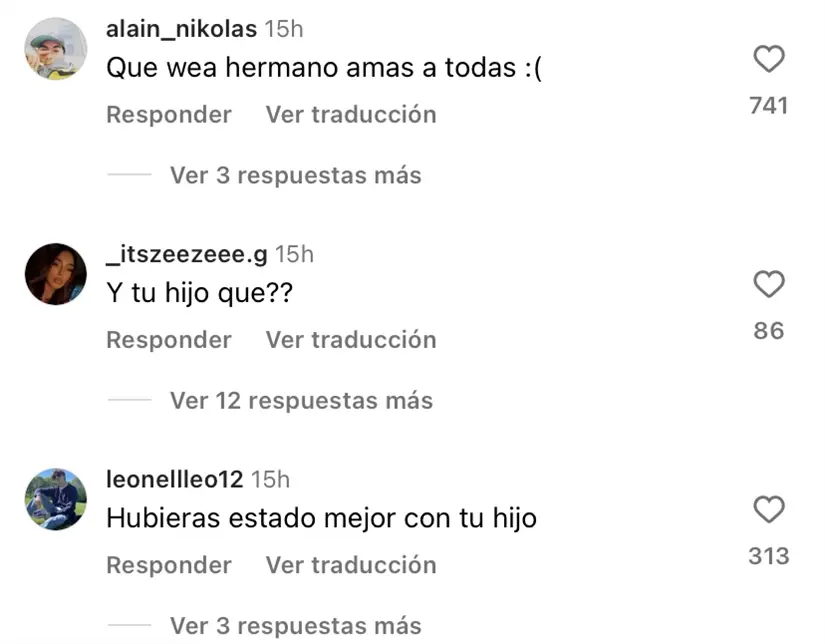The height and width of the screenshot is (644, 825).
Task: Open the _itszeezeee.g username
Action: tap(187, 255)
